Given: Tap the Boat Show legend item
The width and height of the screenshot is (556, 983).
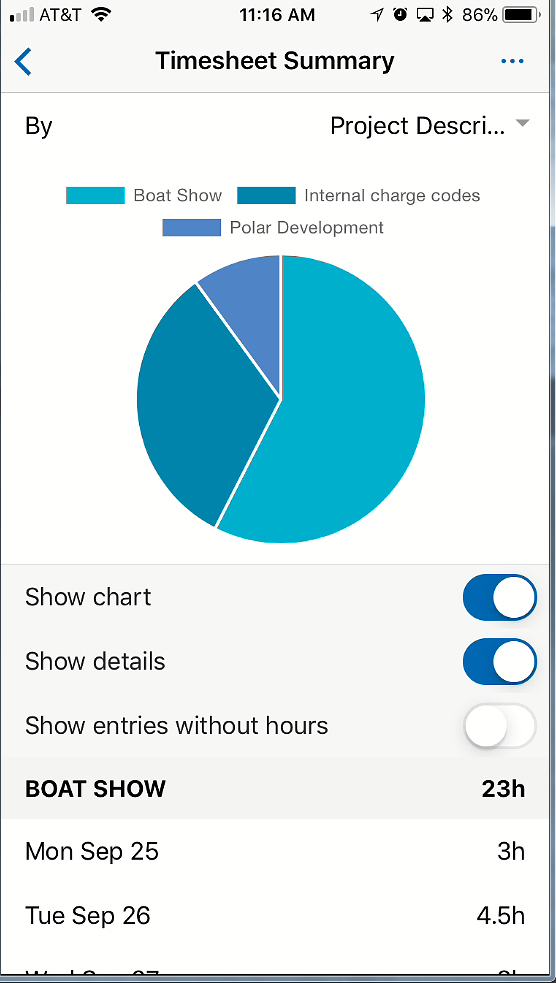Looking at the screenshot, I should pyautogui.click(x=144, y=196).
